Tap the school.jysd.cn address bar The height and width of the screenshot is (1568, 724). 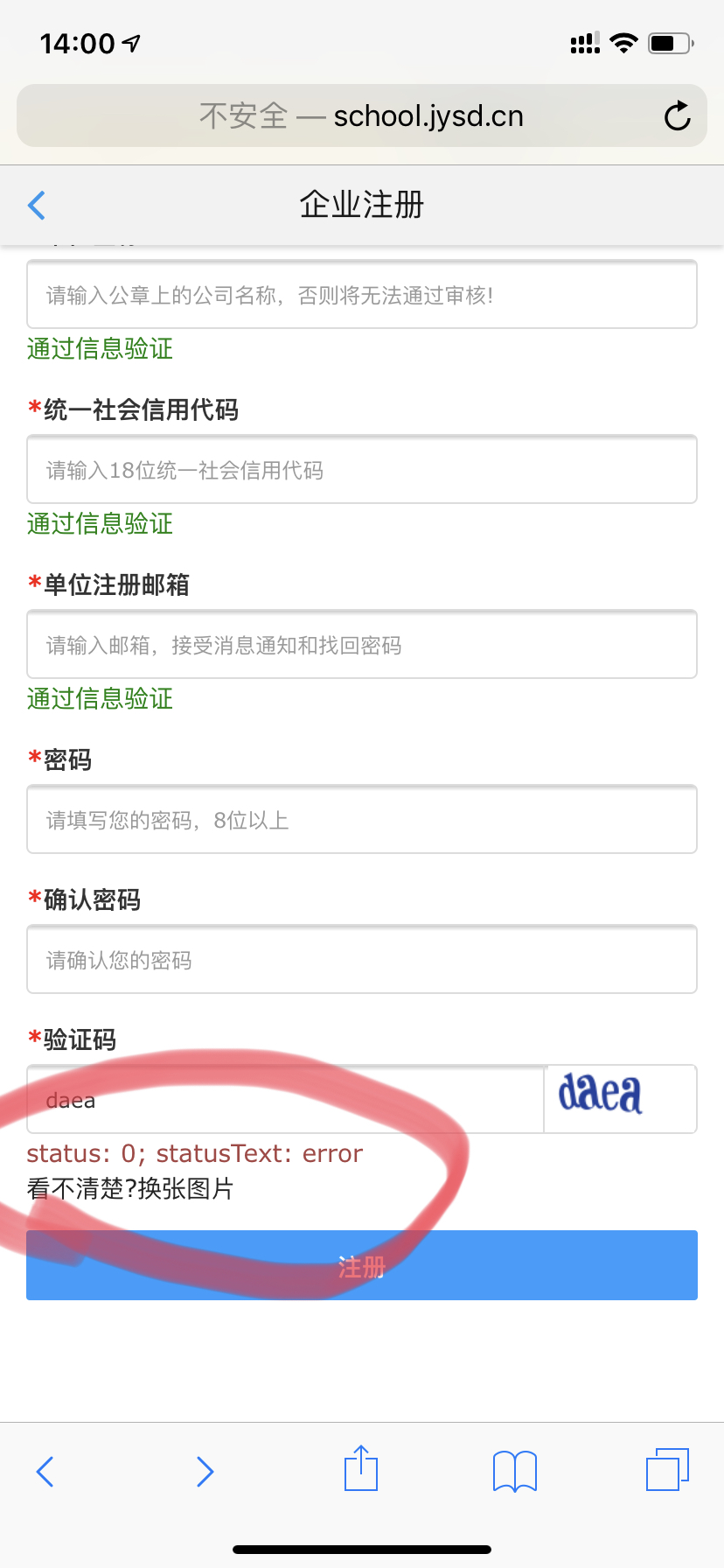pos(362,115)
